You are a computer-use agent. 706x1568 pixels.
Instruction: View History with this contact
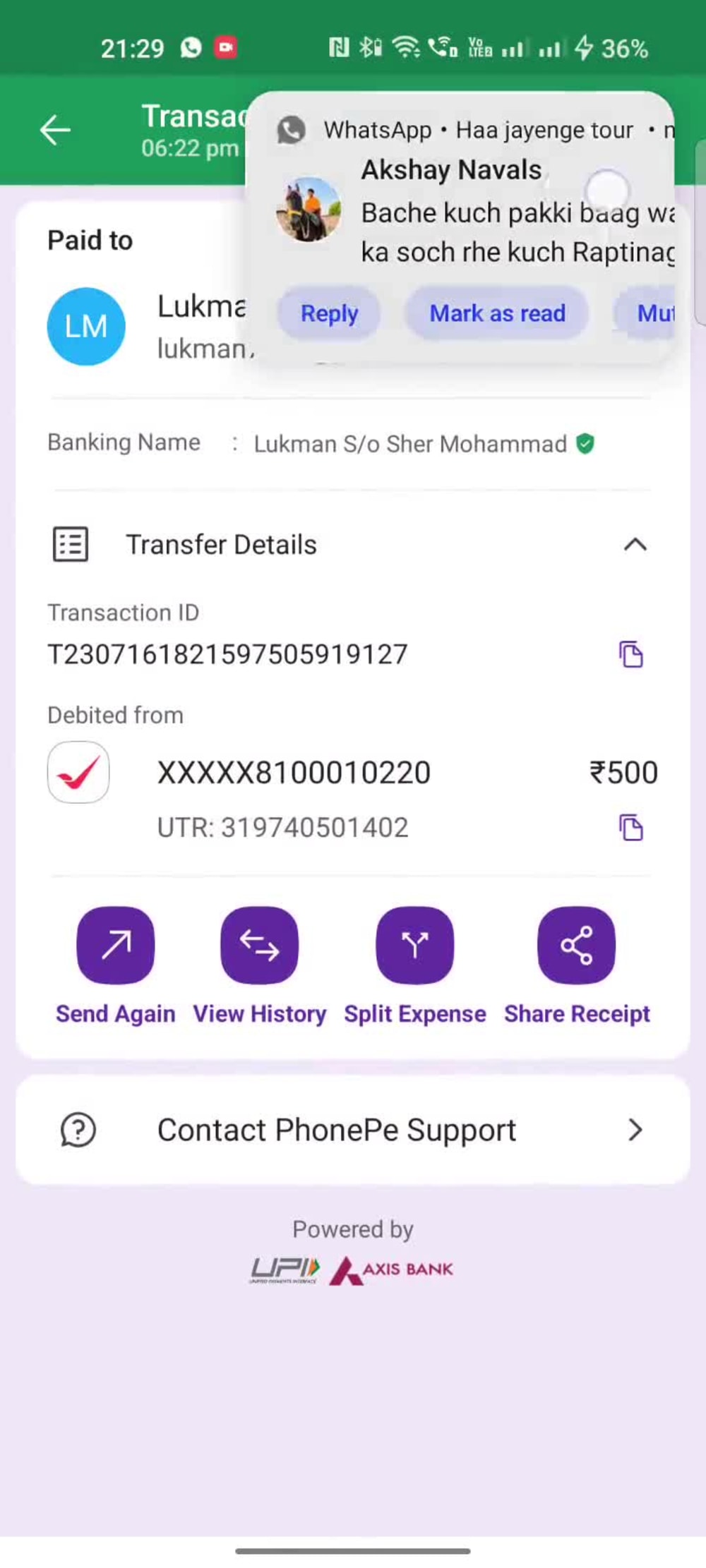pyautogui.click(x=259, y=946)
